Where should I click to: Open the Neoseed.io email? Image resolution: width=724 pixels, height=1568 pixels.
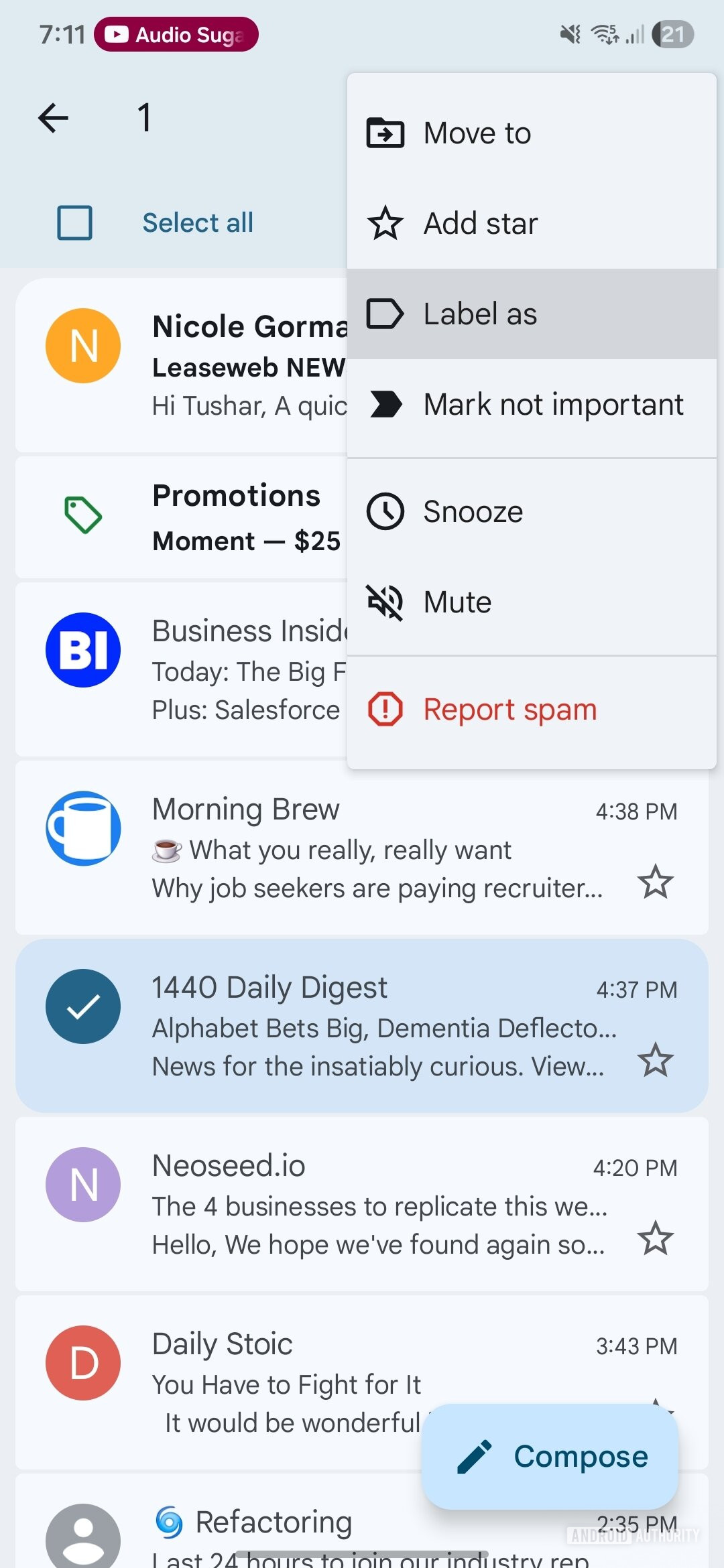(375, 1203)
